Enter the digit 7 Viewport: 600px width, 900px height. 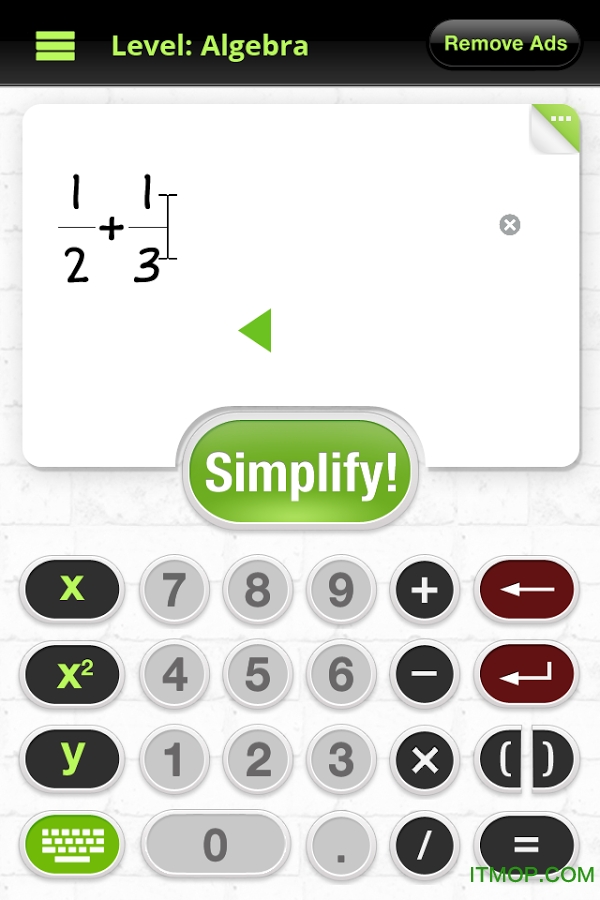(x=174, y=590)
